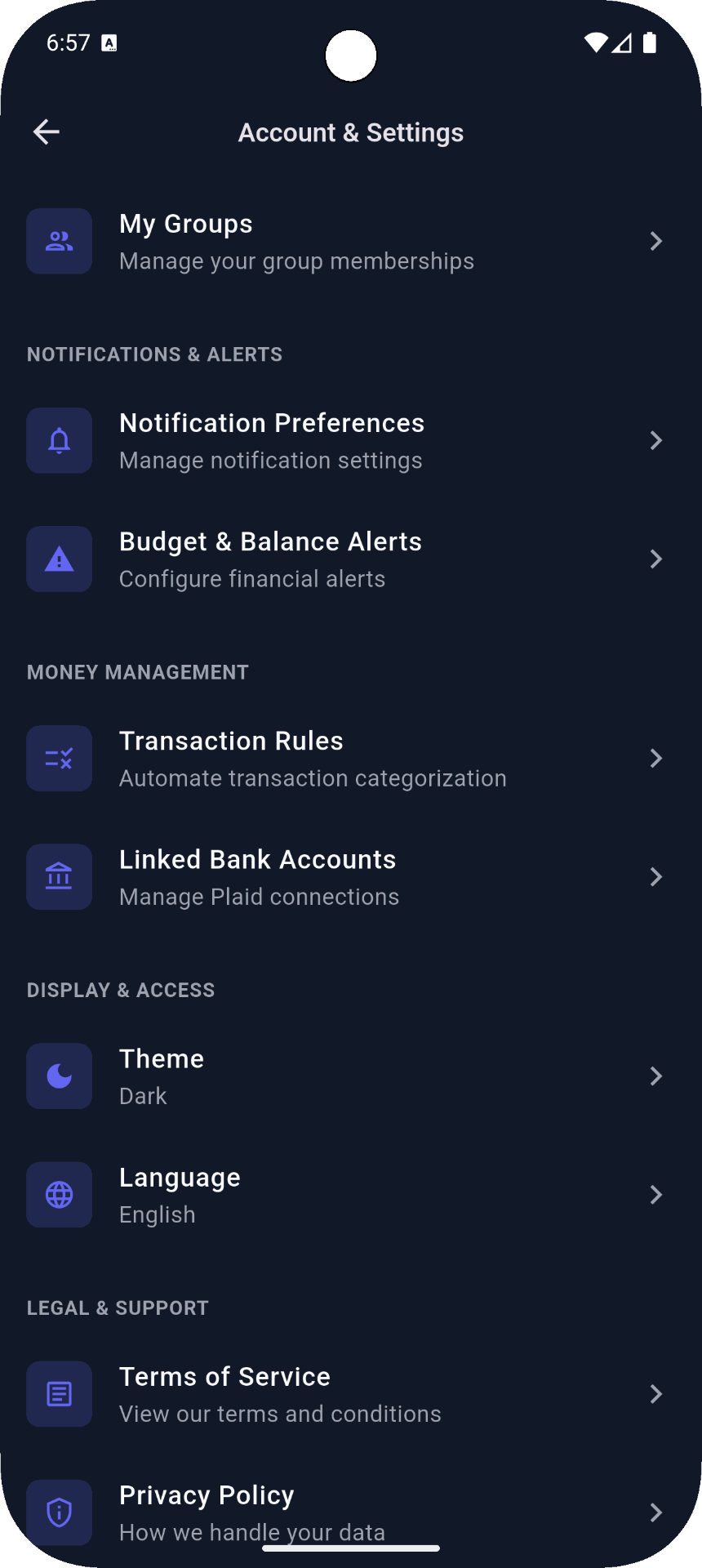
Task: Expand the My Groups chevron
Action: coord(657,241)
